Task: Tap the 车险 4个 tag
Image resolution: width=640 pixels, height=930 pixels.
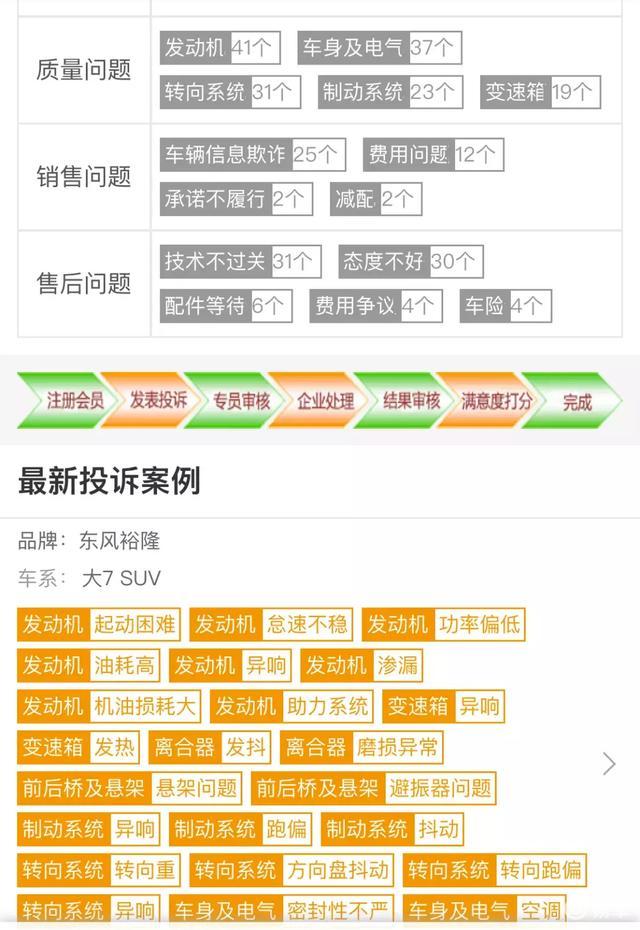Action: [504, 306]
